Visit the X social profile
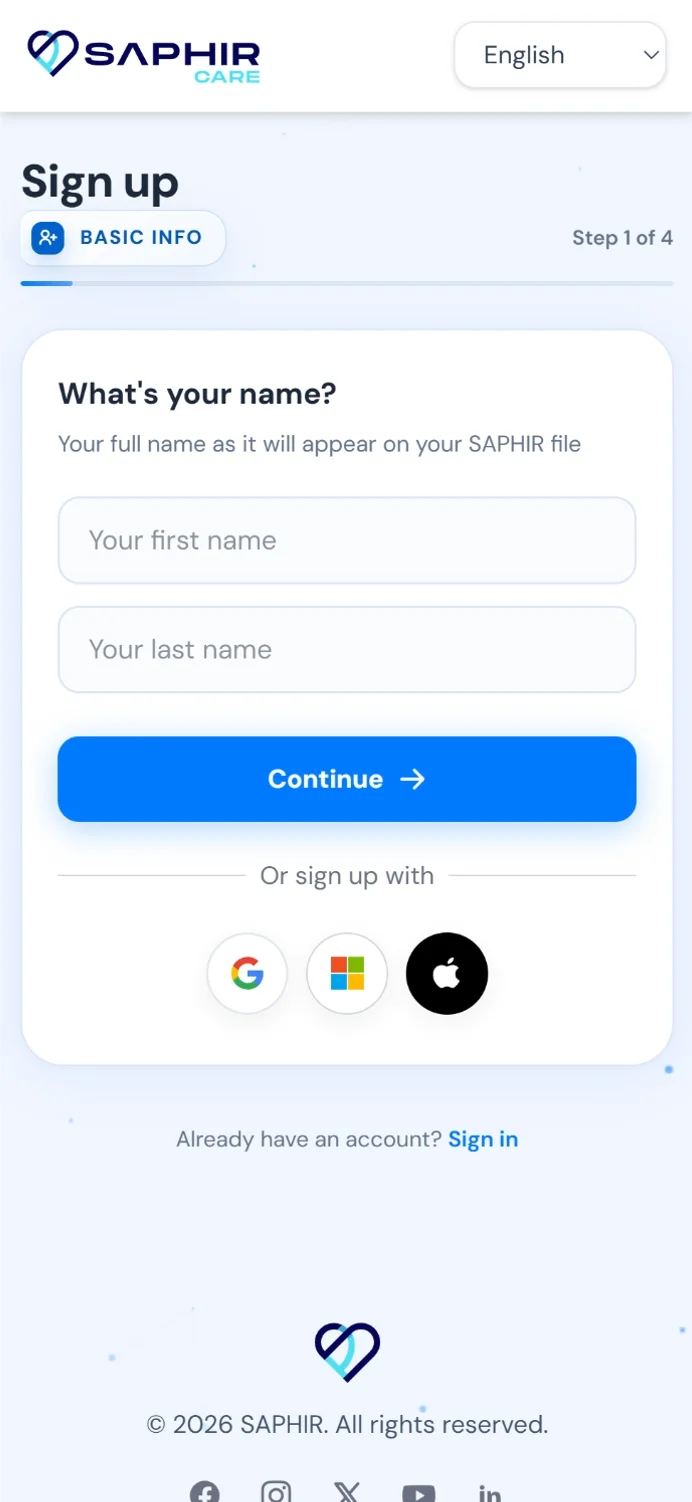 (x=347, y=1494)
